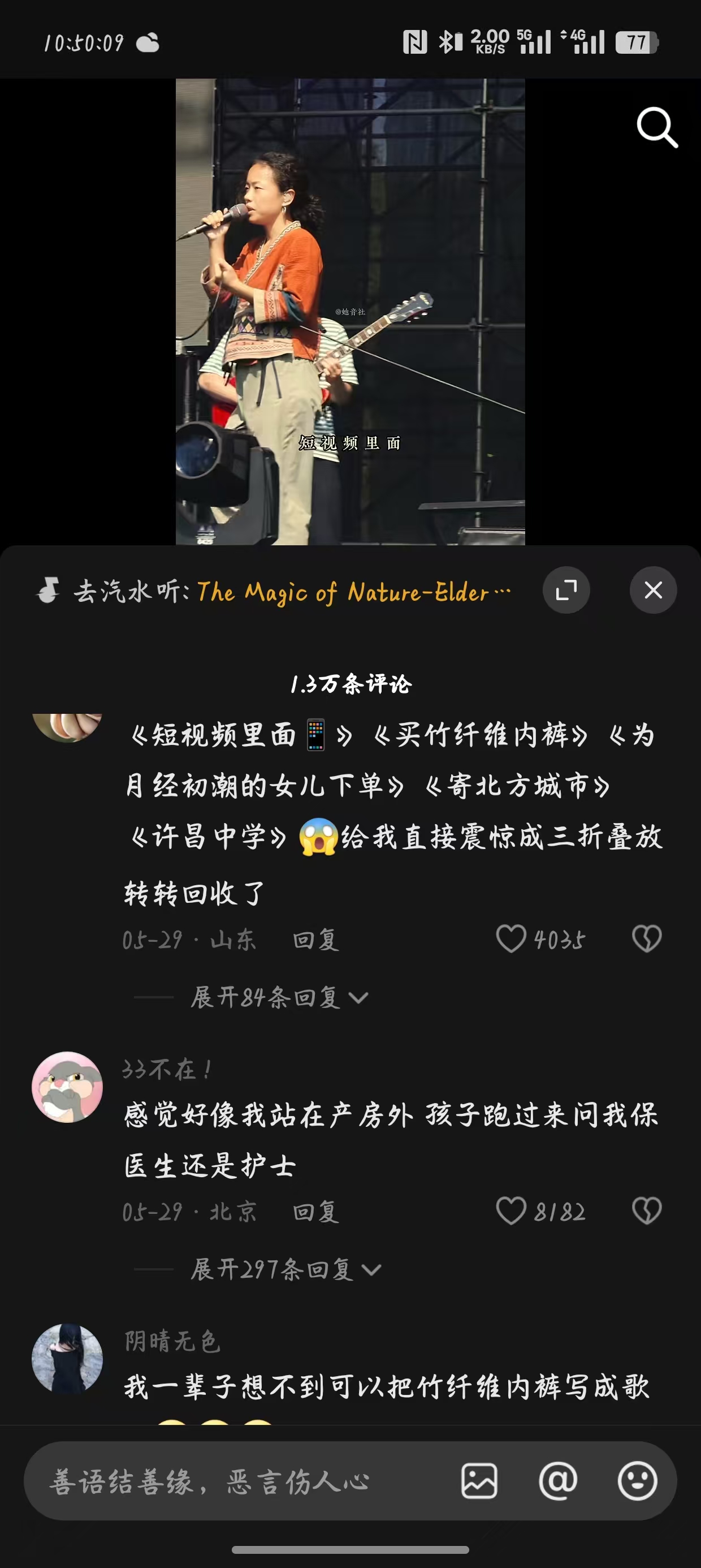Open search with the magnifier icon
Screen dimensions: 701x1568
tap(656, 127)
